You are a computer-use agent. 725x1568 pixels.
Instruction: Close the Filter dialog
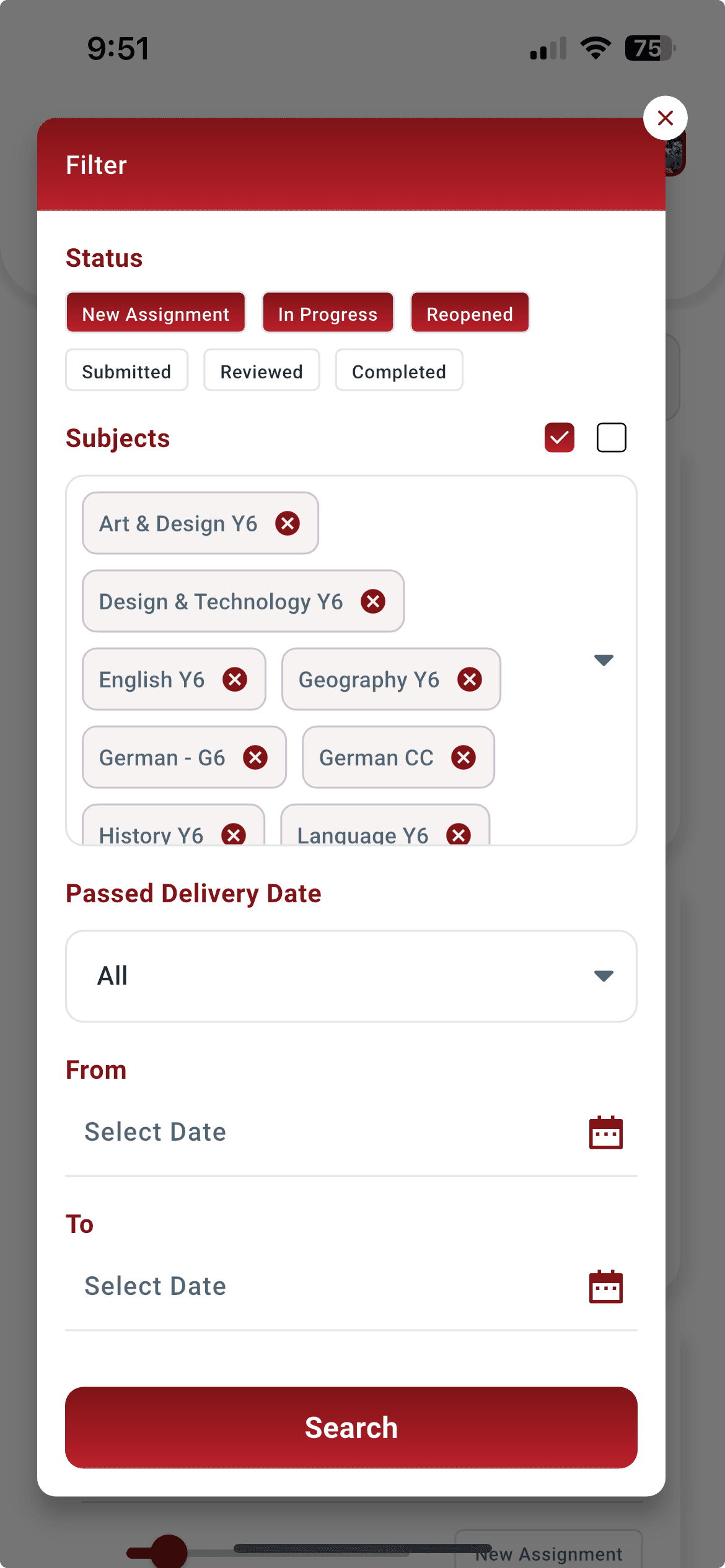click(665, 118)
